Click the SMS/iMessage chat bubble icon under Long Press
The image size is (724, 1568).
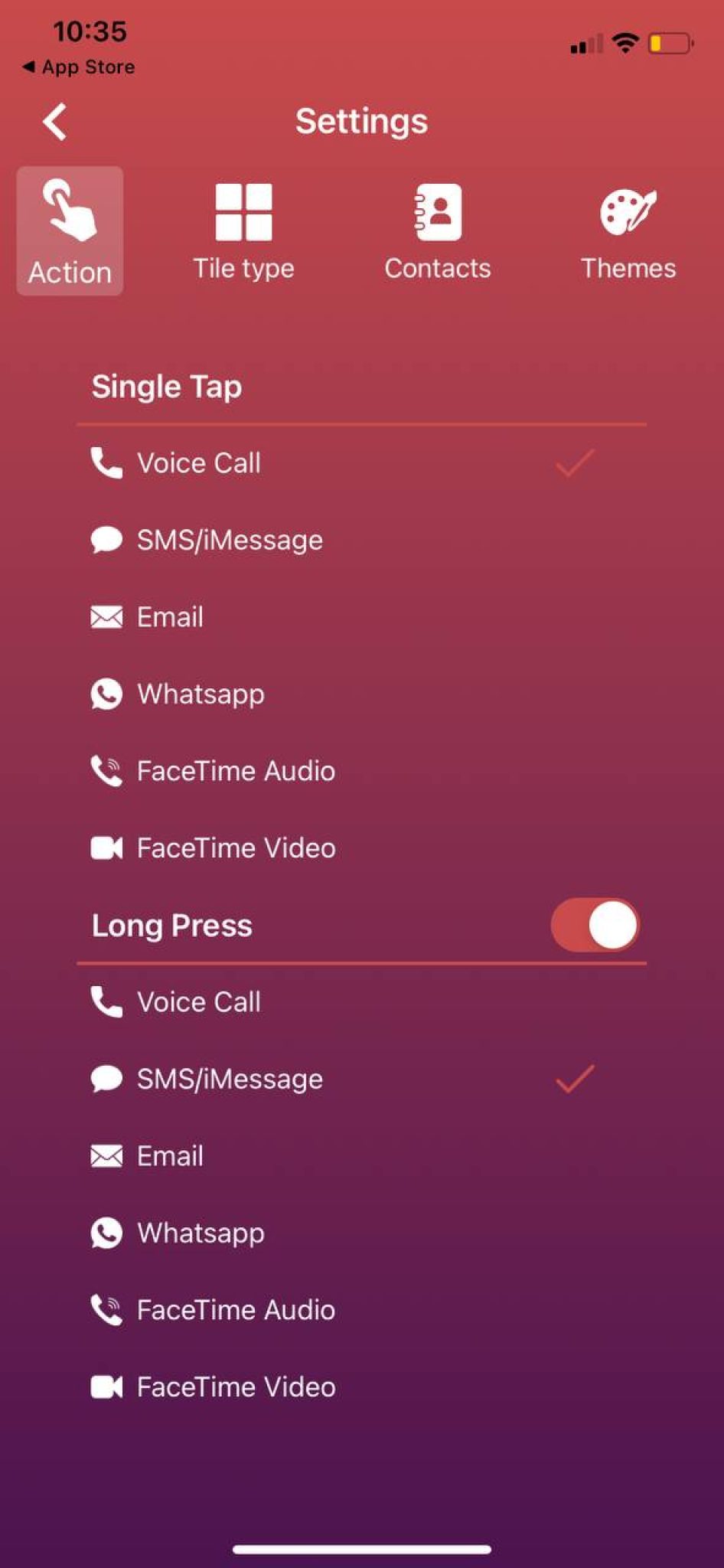106,1079
